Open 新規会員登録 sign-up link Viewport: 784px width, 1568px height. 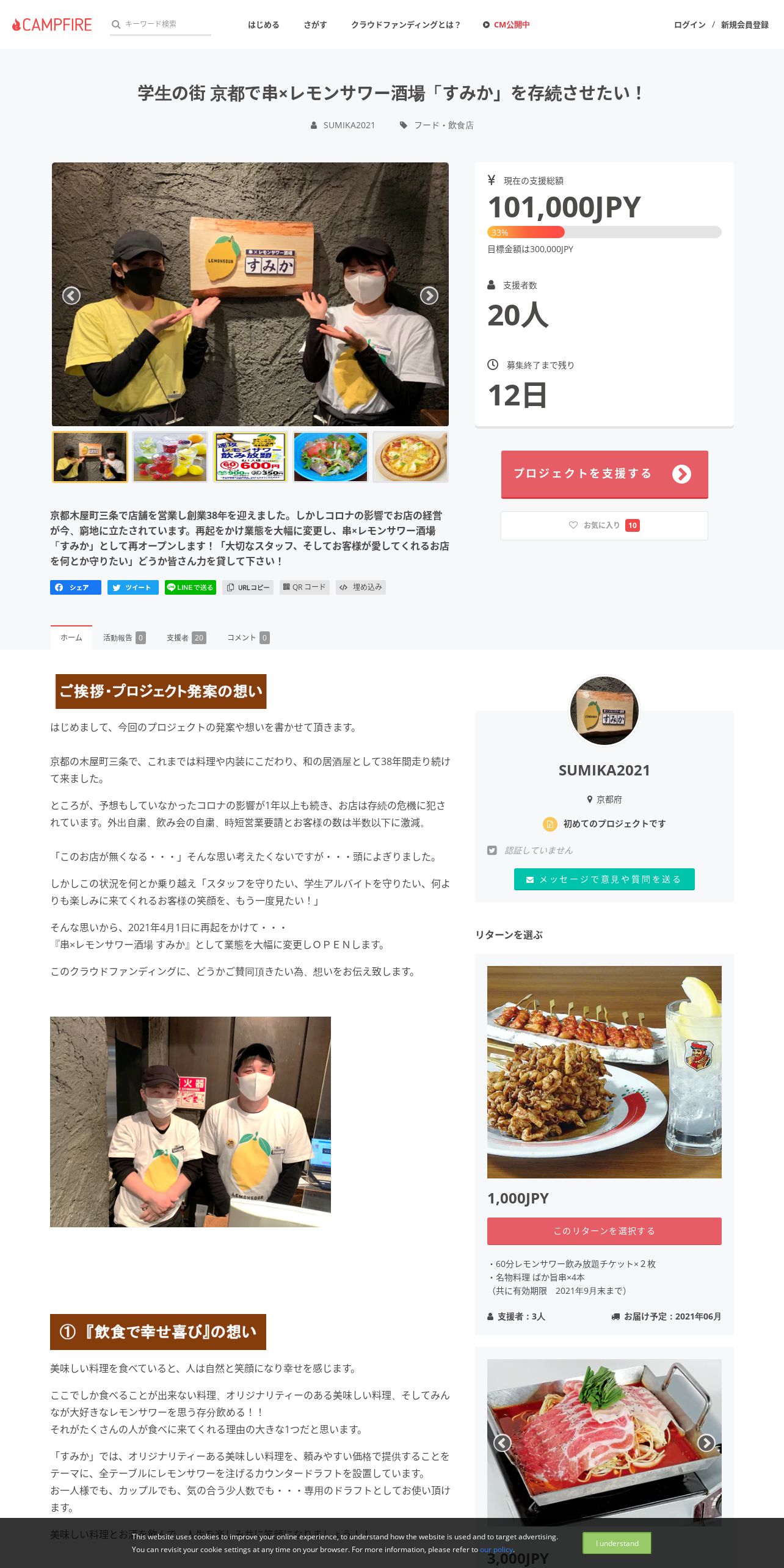744,25
